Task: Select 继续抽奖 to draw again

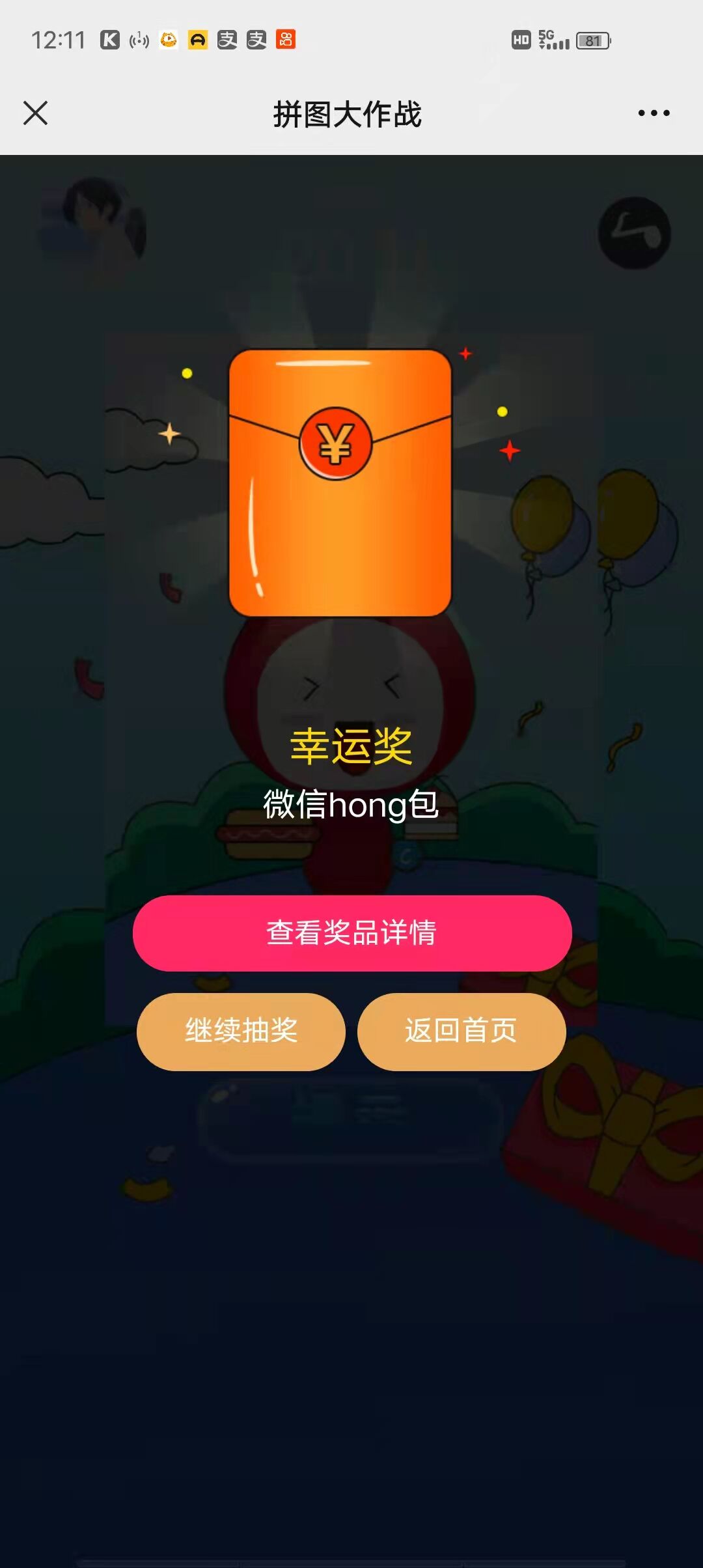Action: pyautogui.click(x=241, y=1031)
